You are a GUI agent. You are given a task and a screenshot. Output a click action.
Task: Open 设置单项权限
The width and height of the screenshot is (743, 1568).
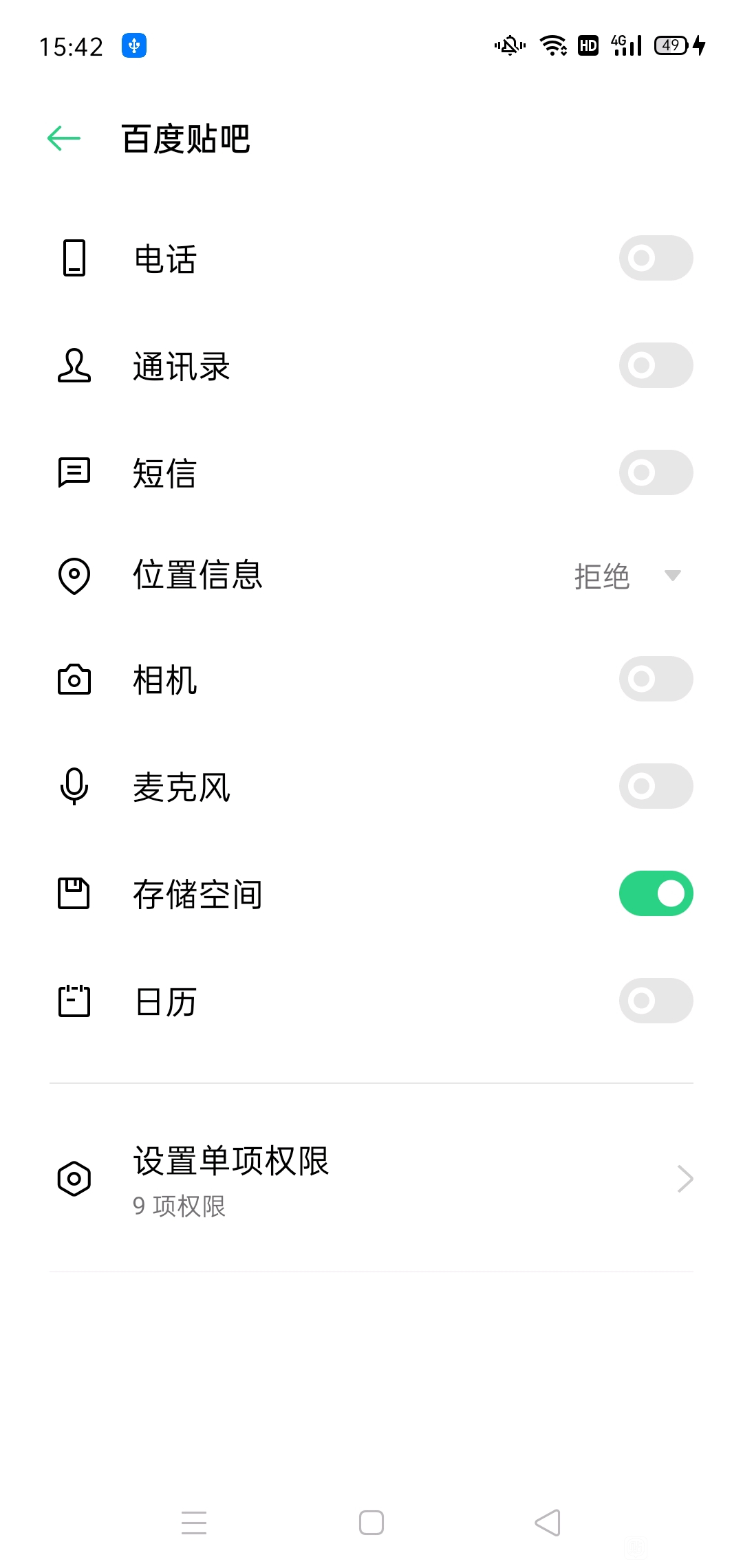coord(371,1179)
